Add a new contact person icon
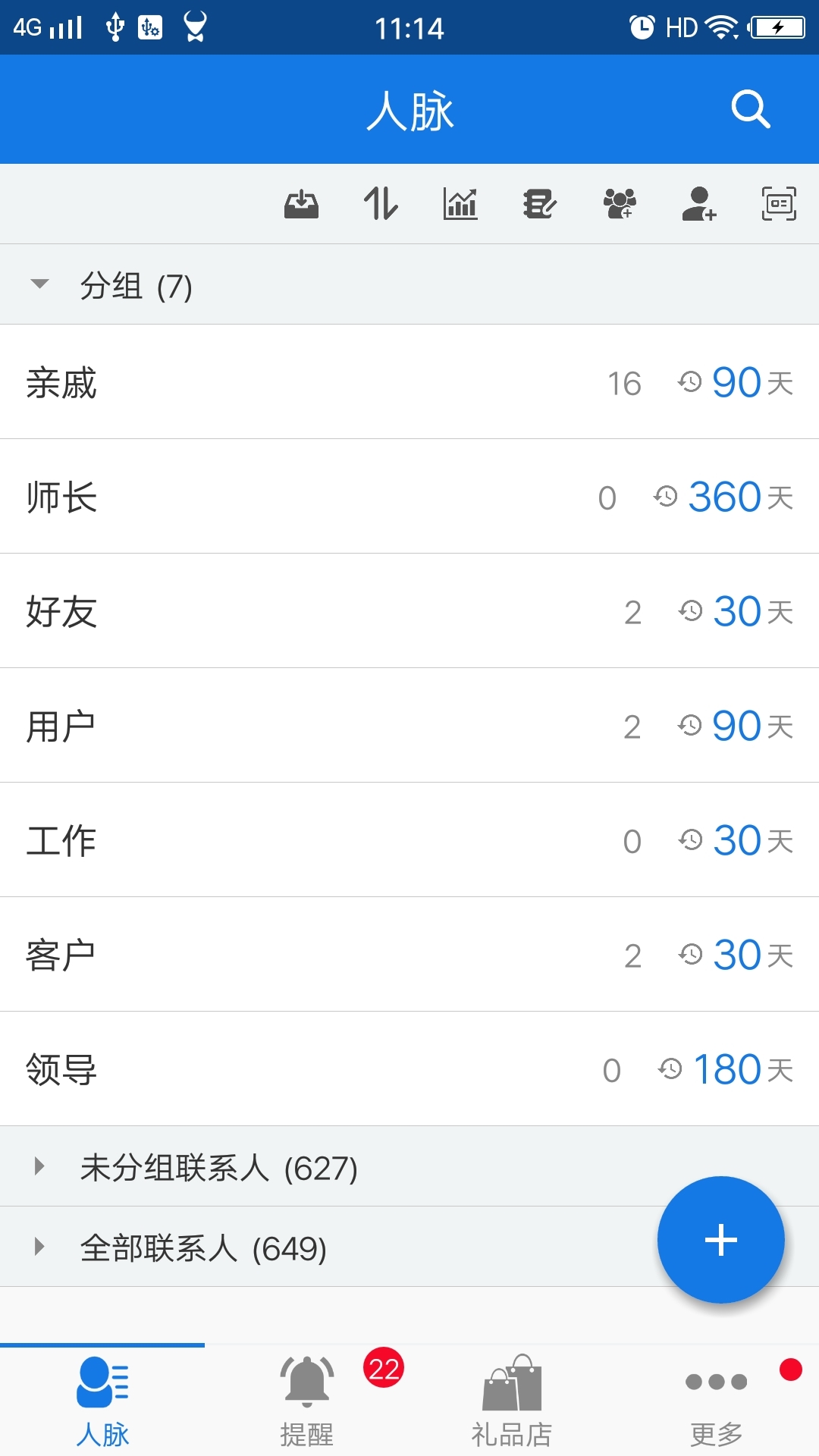Screen dimensions: 819x1456 (699, 204)
